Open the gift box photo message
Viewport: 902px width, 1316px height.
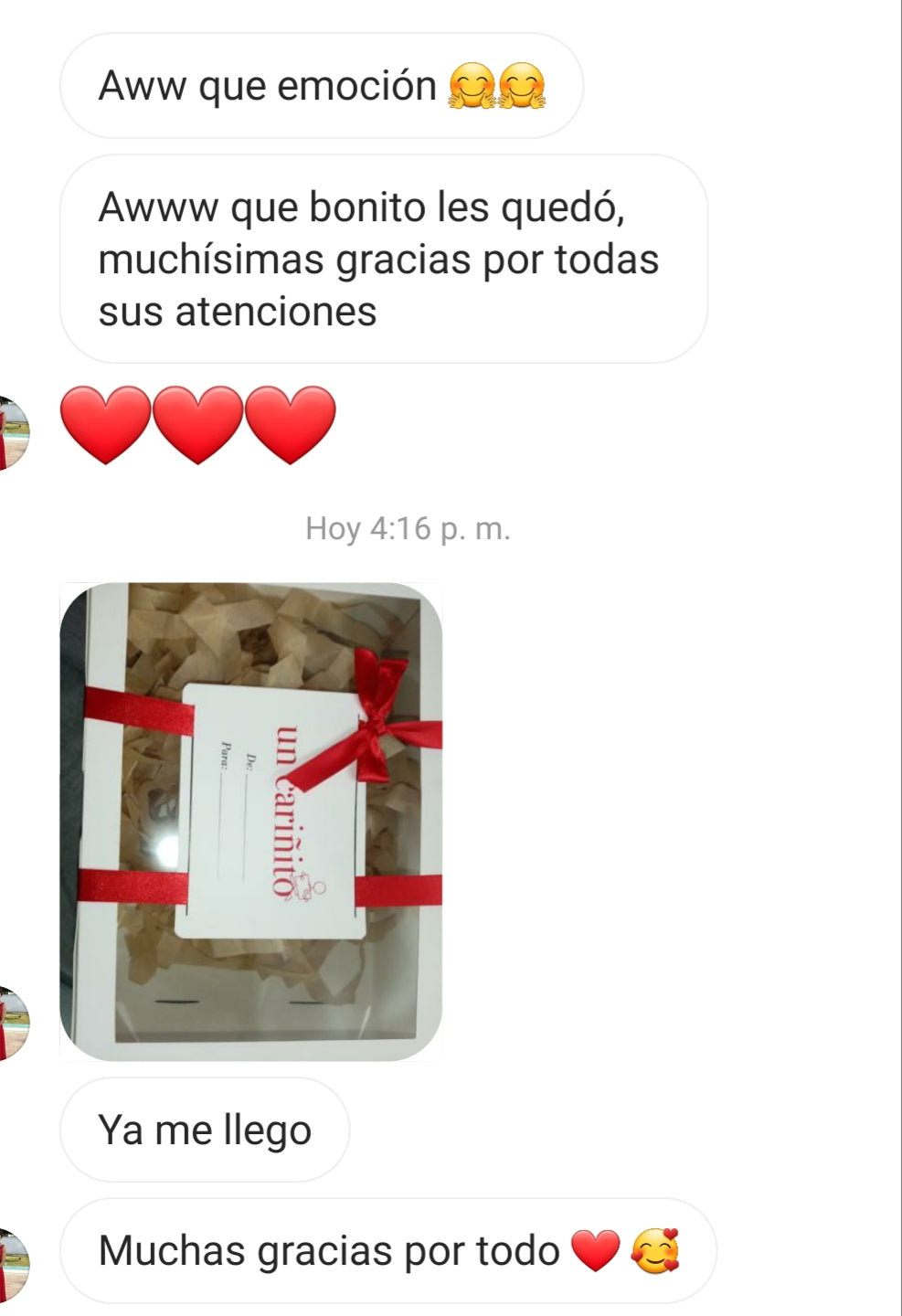click(250, 821)
